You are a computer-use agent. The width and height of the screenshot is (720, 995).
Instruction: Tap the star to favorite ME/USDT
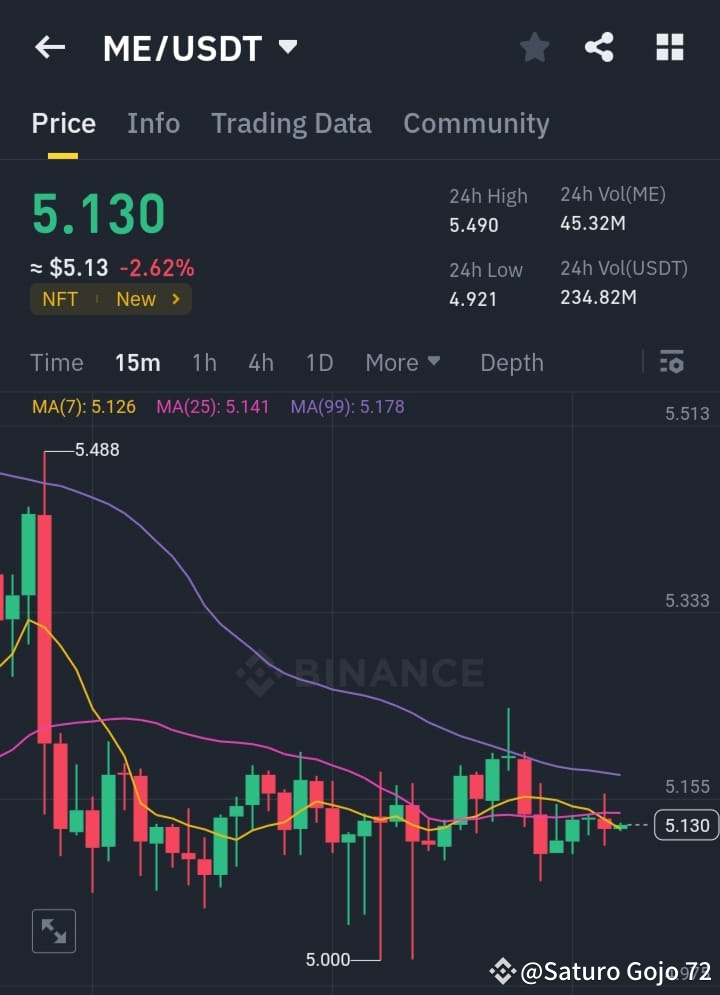pyautogui.click(x=534, y=46)
